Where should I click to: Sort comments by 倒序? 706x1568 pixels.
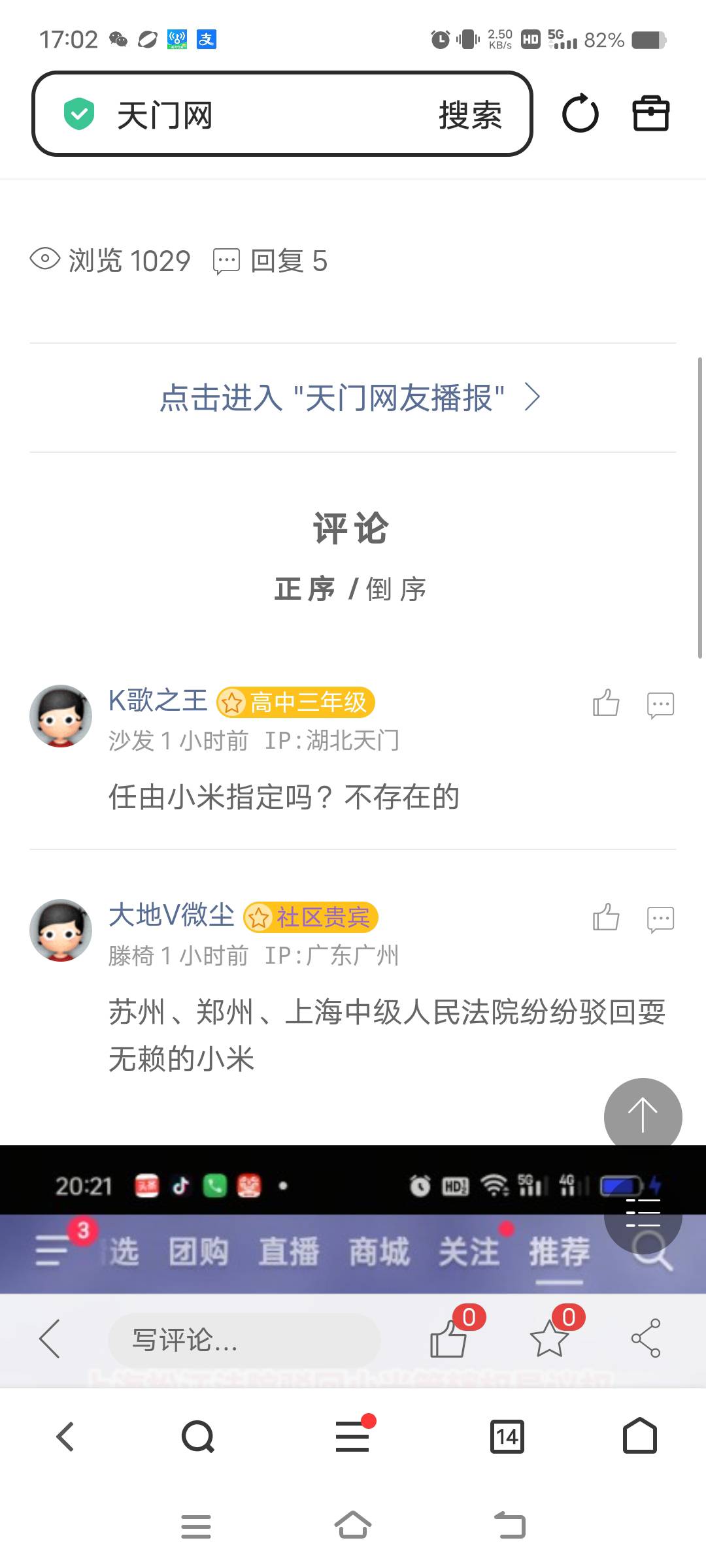point(396,589)
